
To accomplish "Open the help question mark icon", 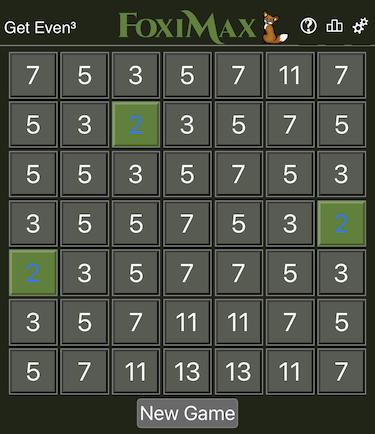I will (x=308, y=26).
